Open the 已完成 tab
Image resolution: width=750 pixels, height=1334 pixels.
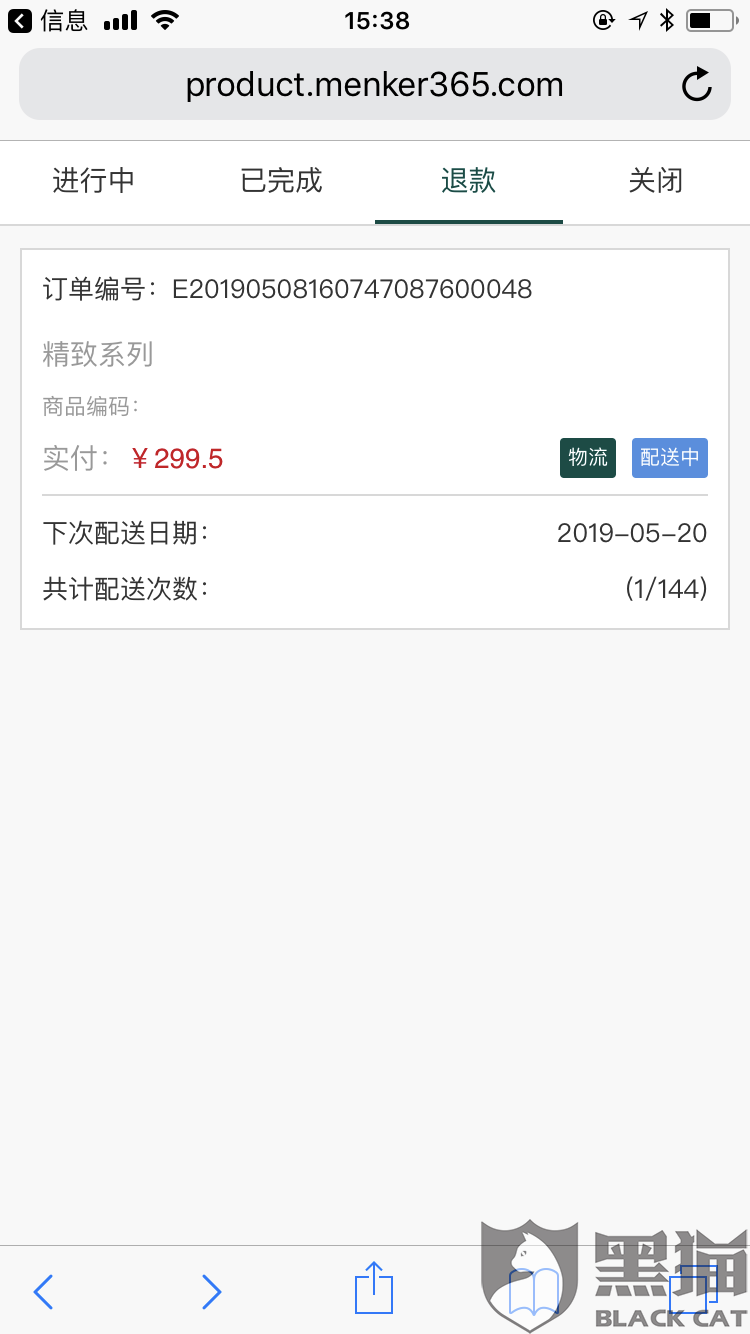(281, 181)
